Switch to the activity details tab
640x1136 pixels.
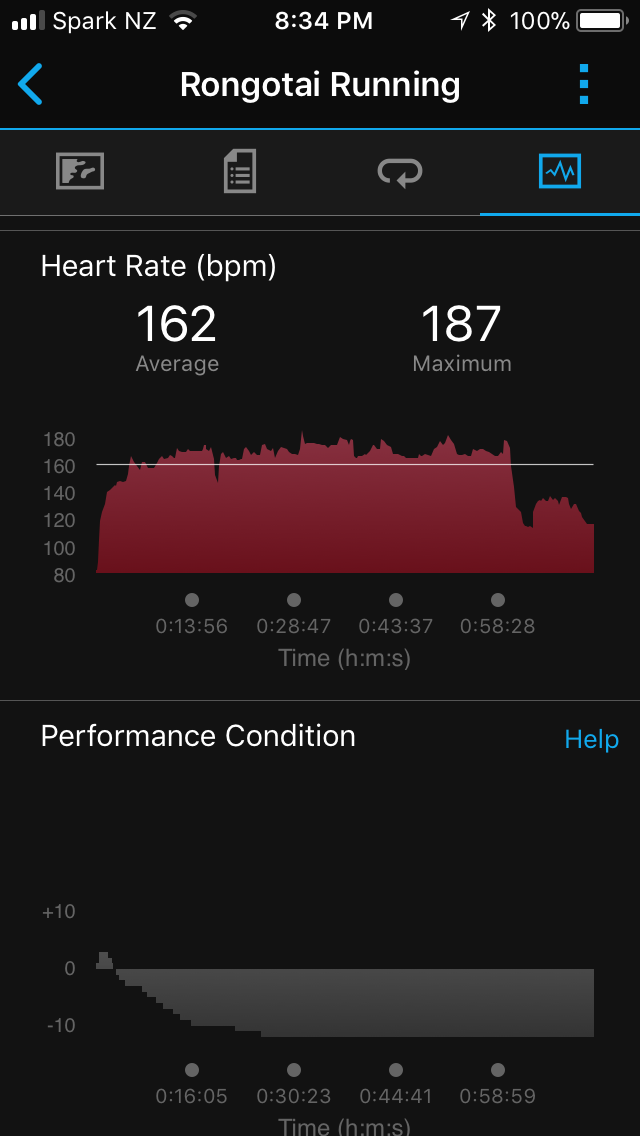pos(240,172)
